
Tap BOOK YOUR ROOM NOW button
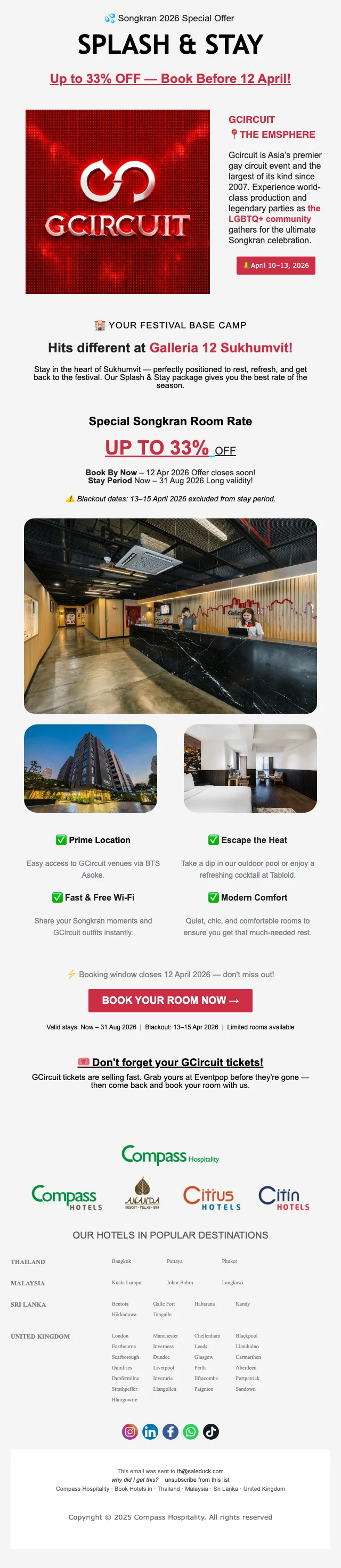coord(170,1000)
